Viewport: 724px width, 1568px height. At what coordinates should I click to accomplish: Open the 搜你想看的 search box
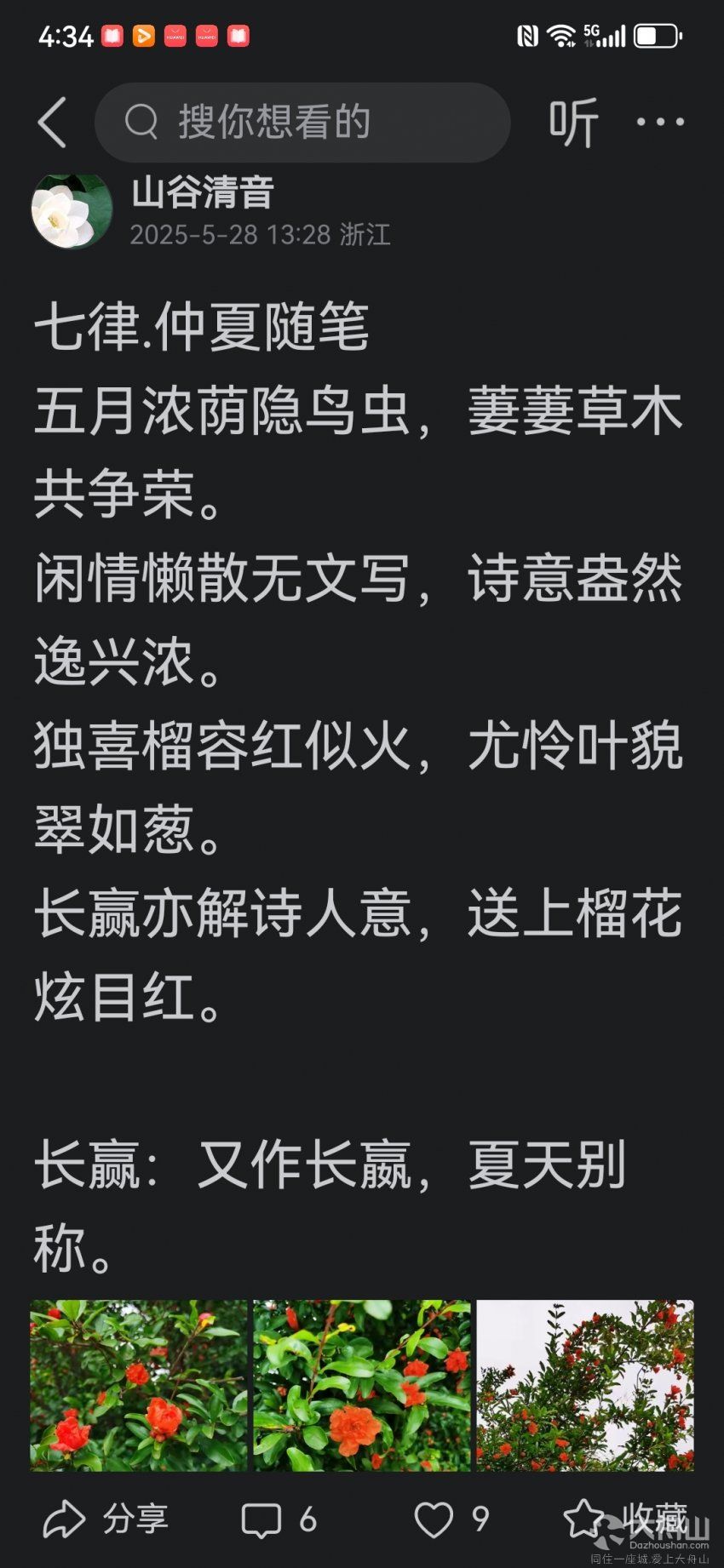pos(302,123)
